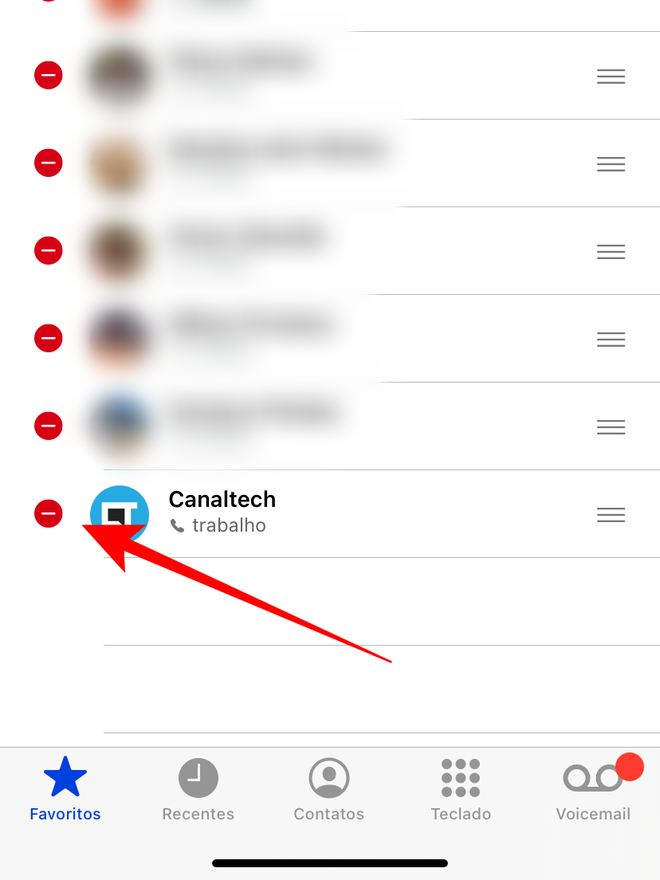
Task: Go to the Teclado keypad tab
Action: tap(461, 790)
